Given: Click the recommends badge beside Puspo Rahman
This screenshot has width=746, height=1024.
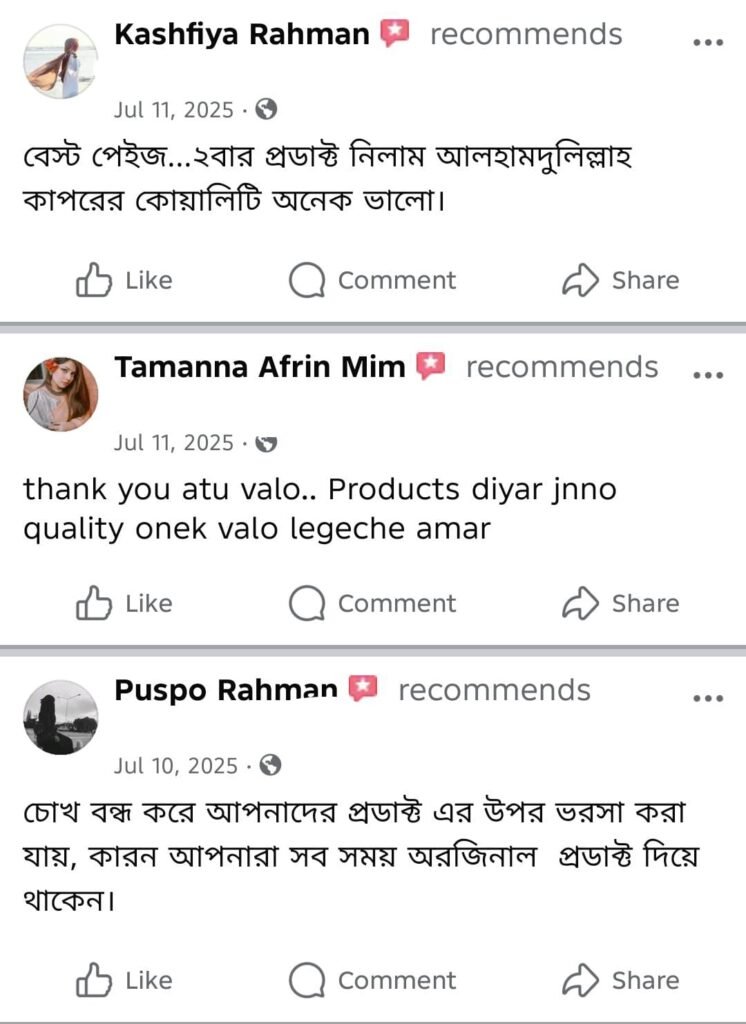Looking at the screenshot, I should tap(360, 687).
